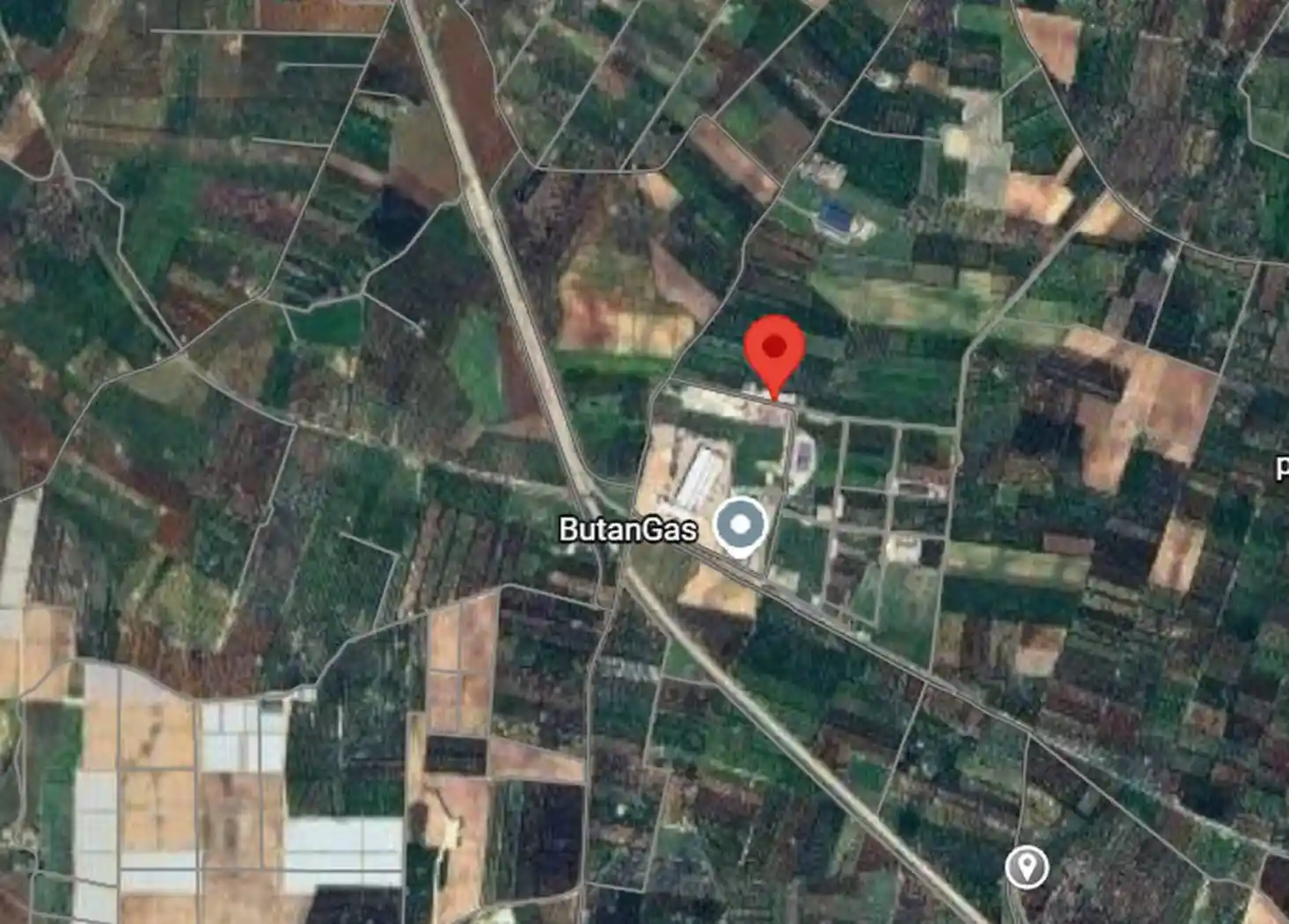Open the ButanGas place marker
The image size is (1289, 924).
click(740, 525)
